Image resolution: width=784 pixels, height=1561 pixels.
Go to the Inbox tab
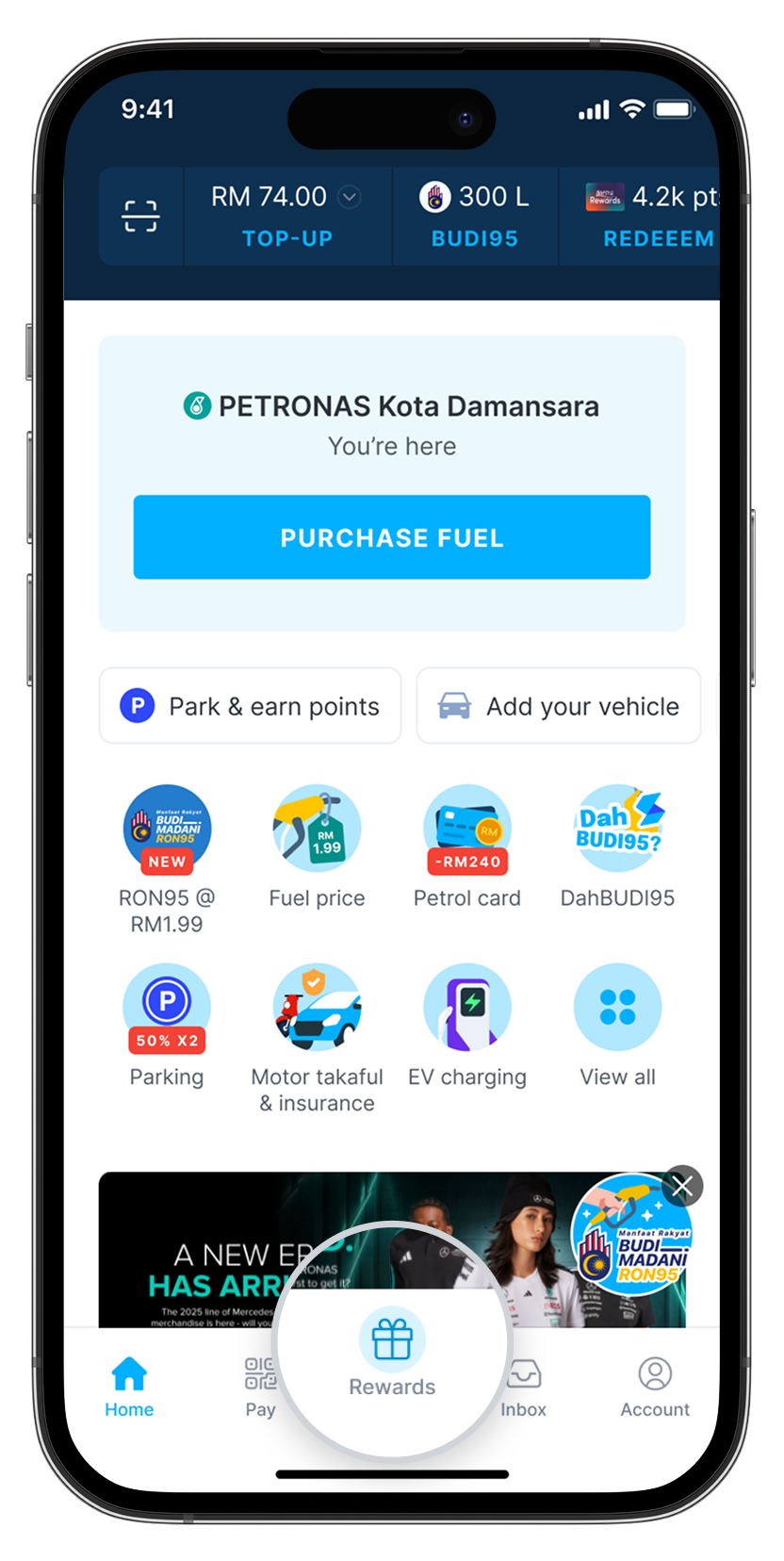[524, 1388]
